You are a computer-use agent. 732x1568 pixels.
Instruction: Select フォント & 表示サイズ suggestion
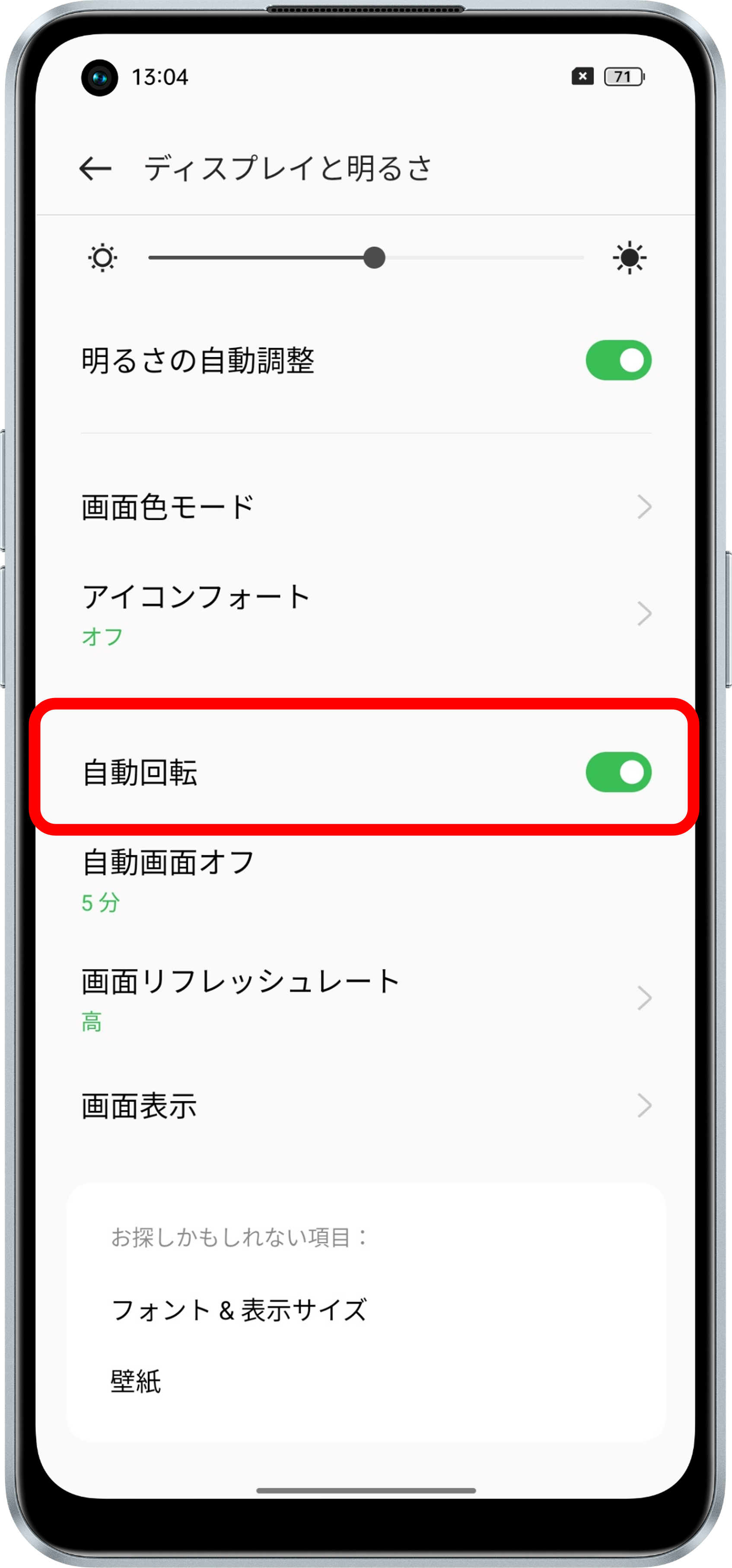[239, 1310]
